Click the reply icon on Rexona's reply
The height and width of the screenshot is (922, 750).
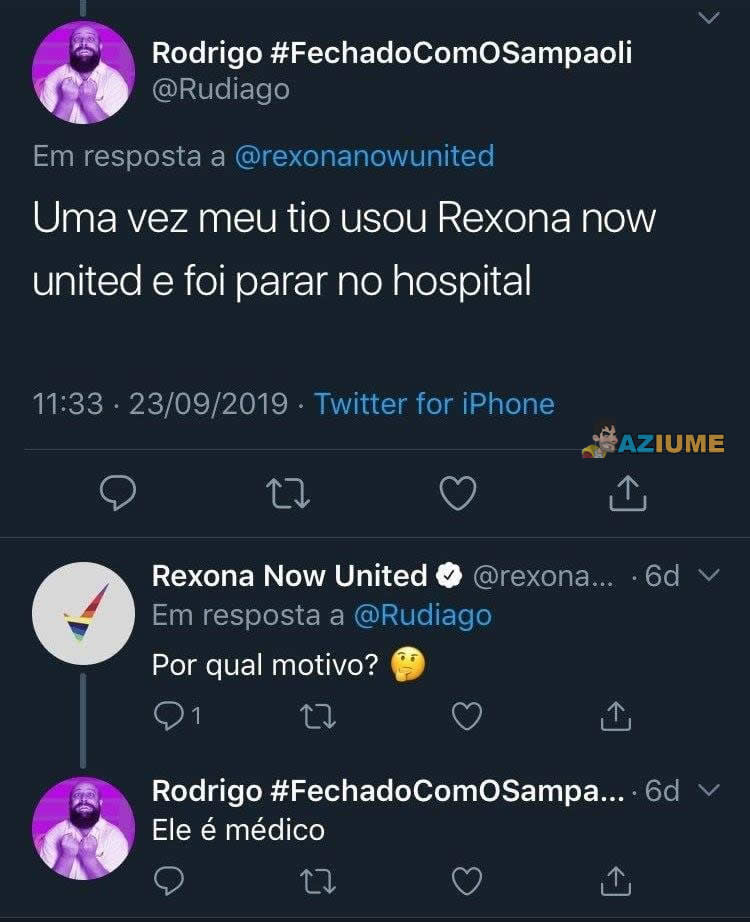170,716
